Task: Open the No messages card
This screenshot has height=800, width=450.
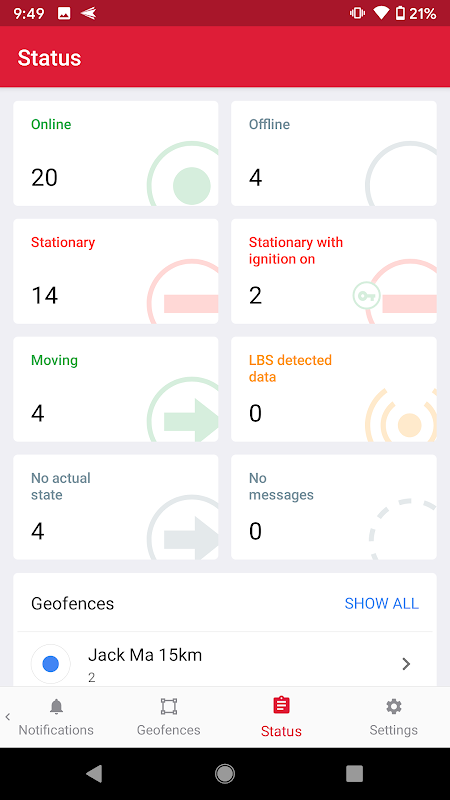Action: [334, 507]
